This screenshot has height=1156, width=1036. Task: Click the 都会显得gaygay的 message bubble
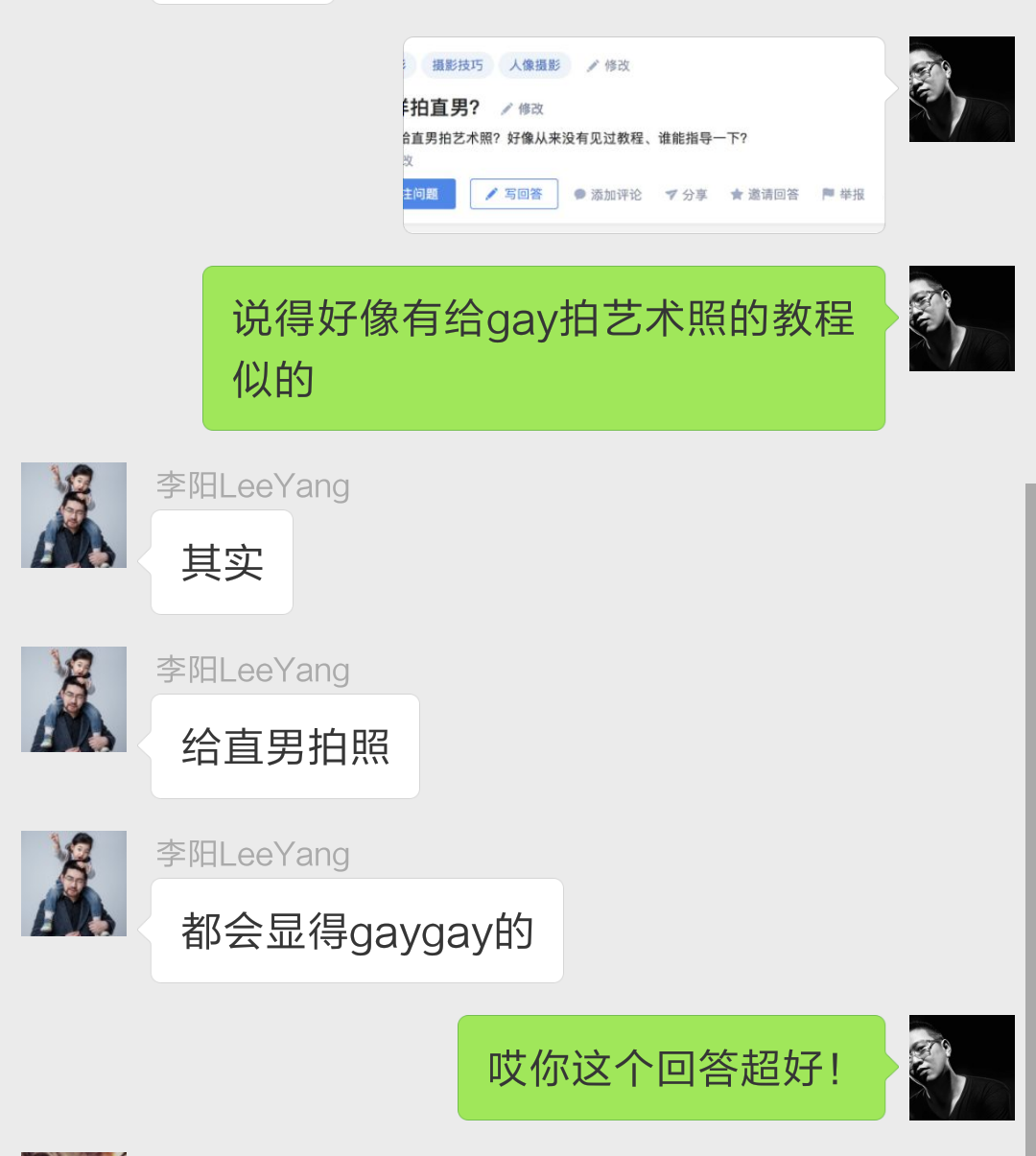pyautogui.click(x=356, y=930)
